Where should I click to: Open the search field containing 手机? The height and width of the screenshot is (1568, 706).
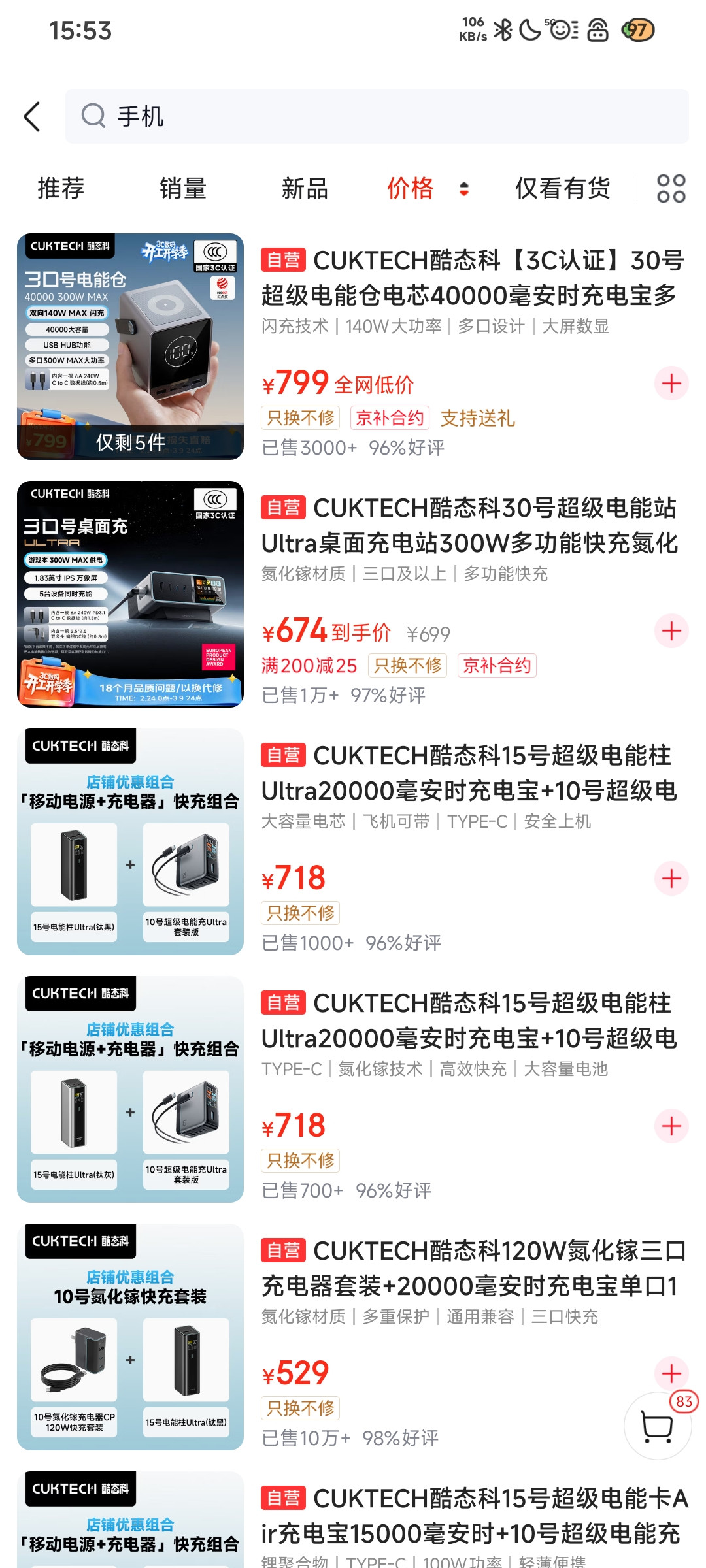tap(377, 117)
